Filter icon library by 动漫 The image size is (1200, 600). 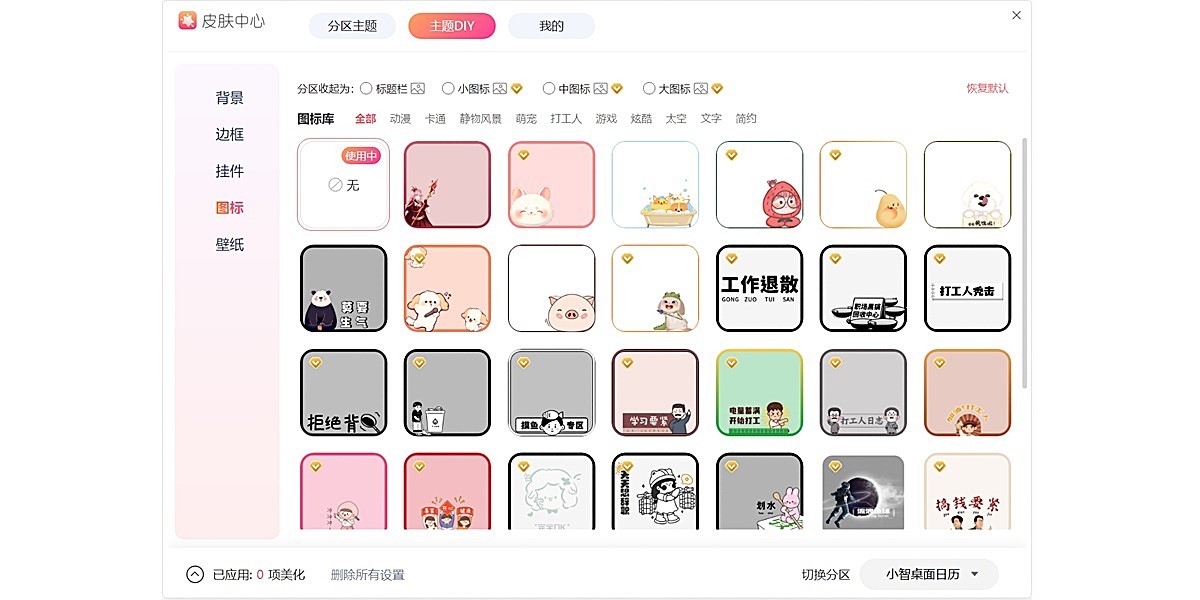[x=400, y=119]
